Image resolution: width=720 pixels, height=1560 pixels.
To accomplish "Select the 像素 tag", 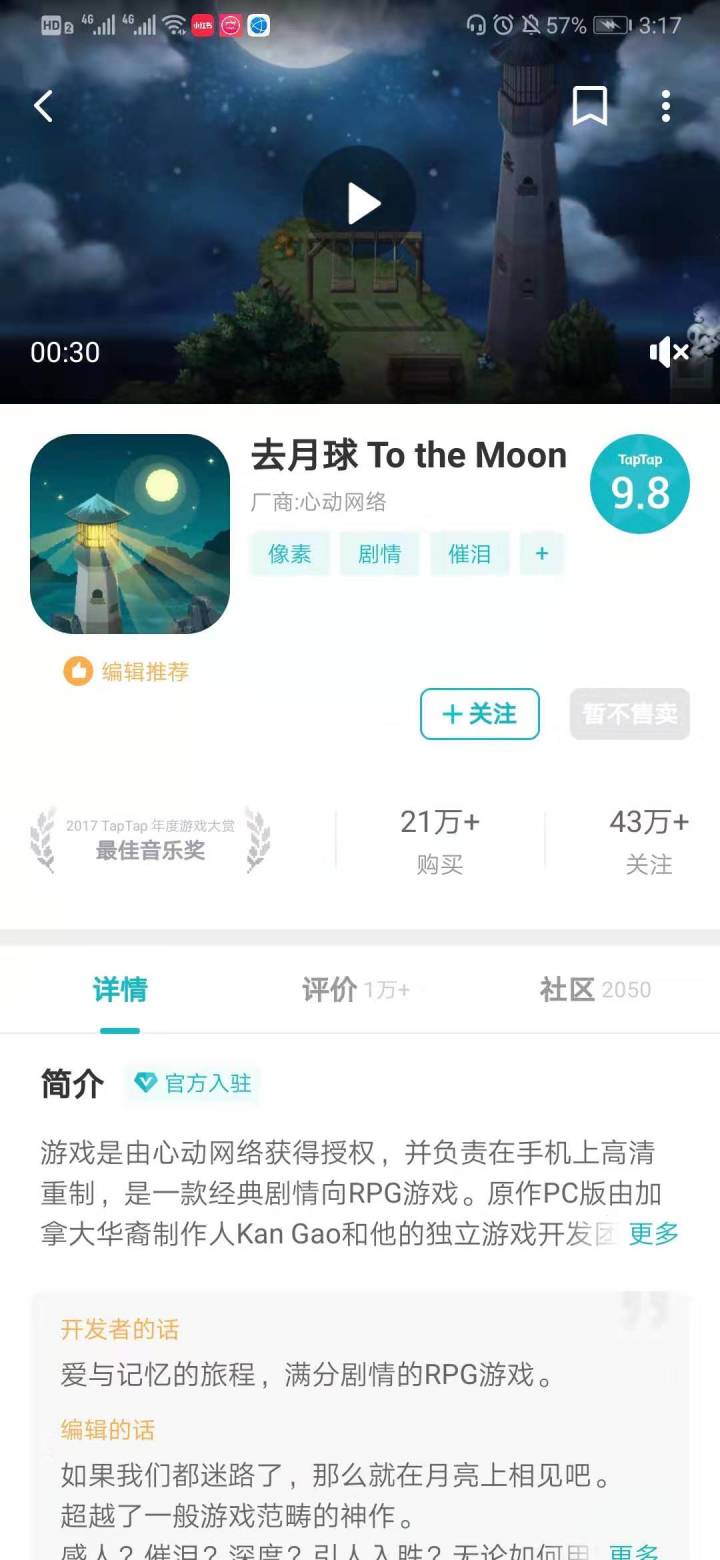I will [x=289, y=553].
